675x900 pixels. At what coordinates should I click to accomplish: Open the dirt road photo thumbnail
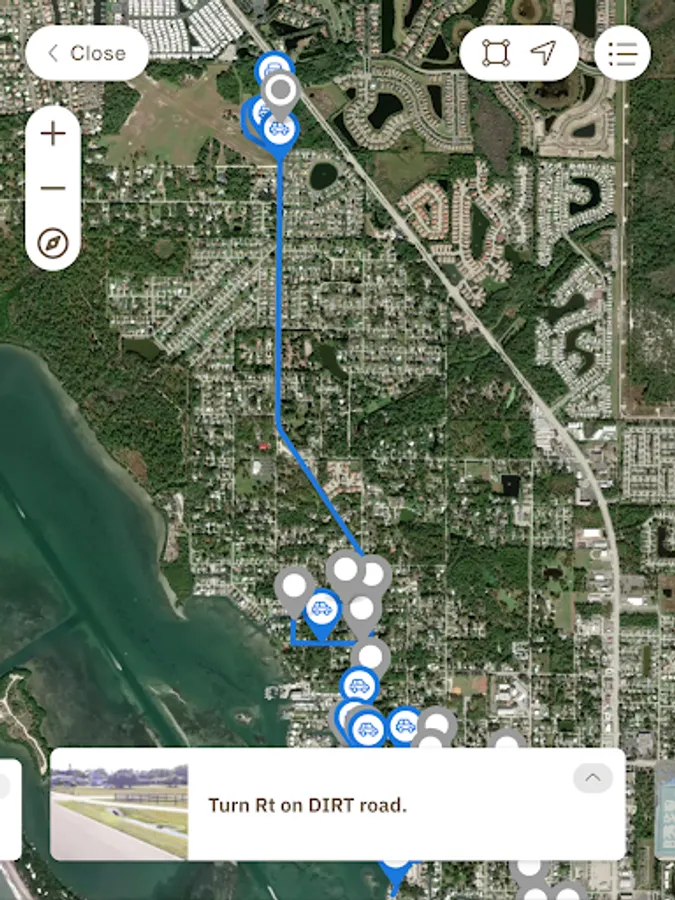[119, 805]
